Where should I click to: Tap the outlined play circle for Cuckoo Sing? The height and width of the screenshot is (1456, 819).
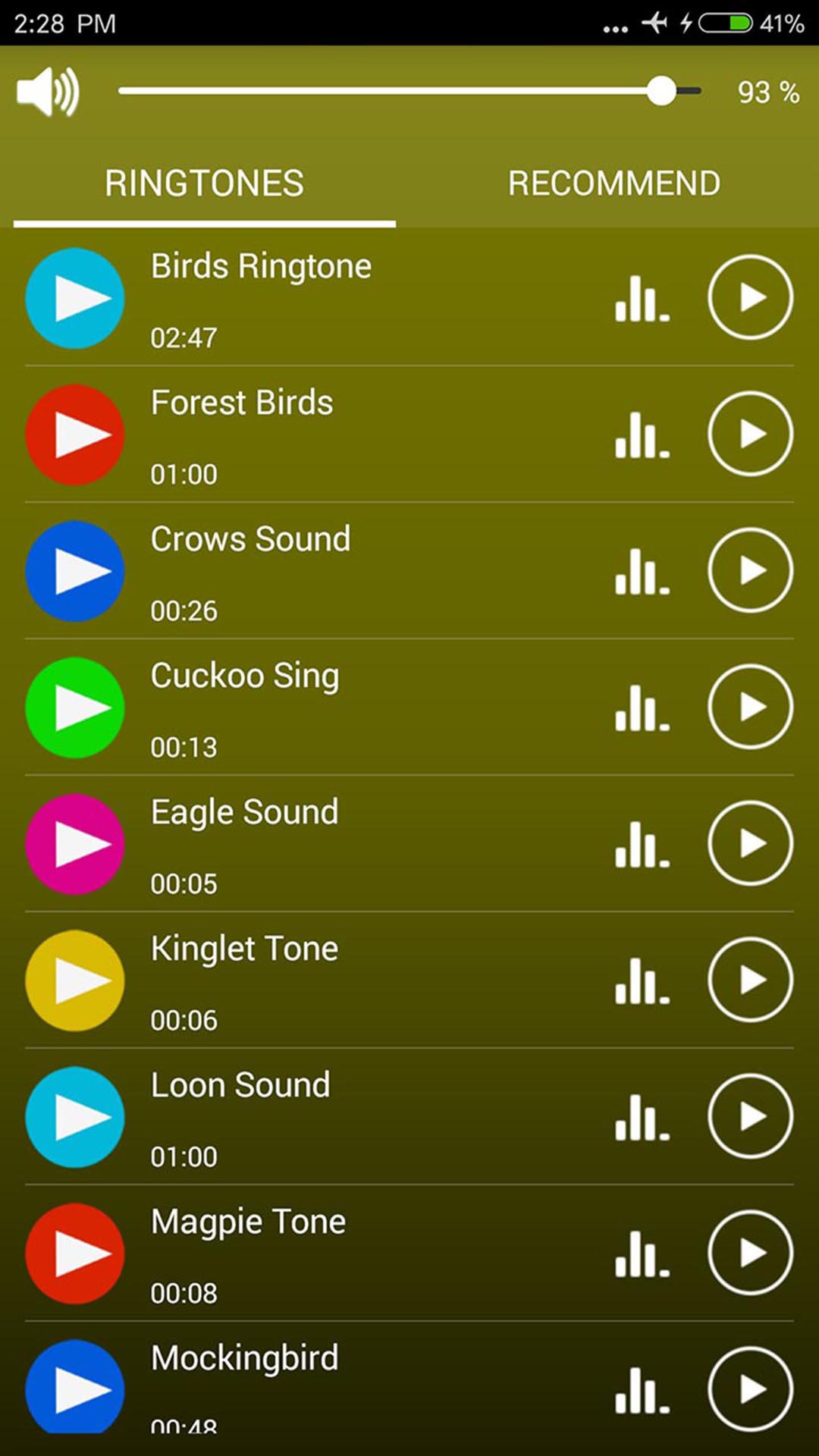tap(750, 707)
